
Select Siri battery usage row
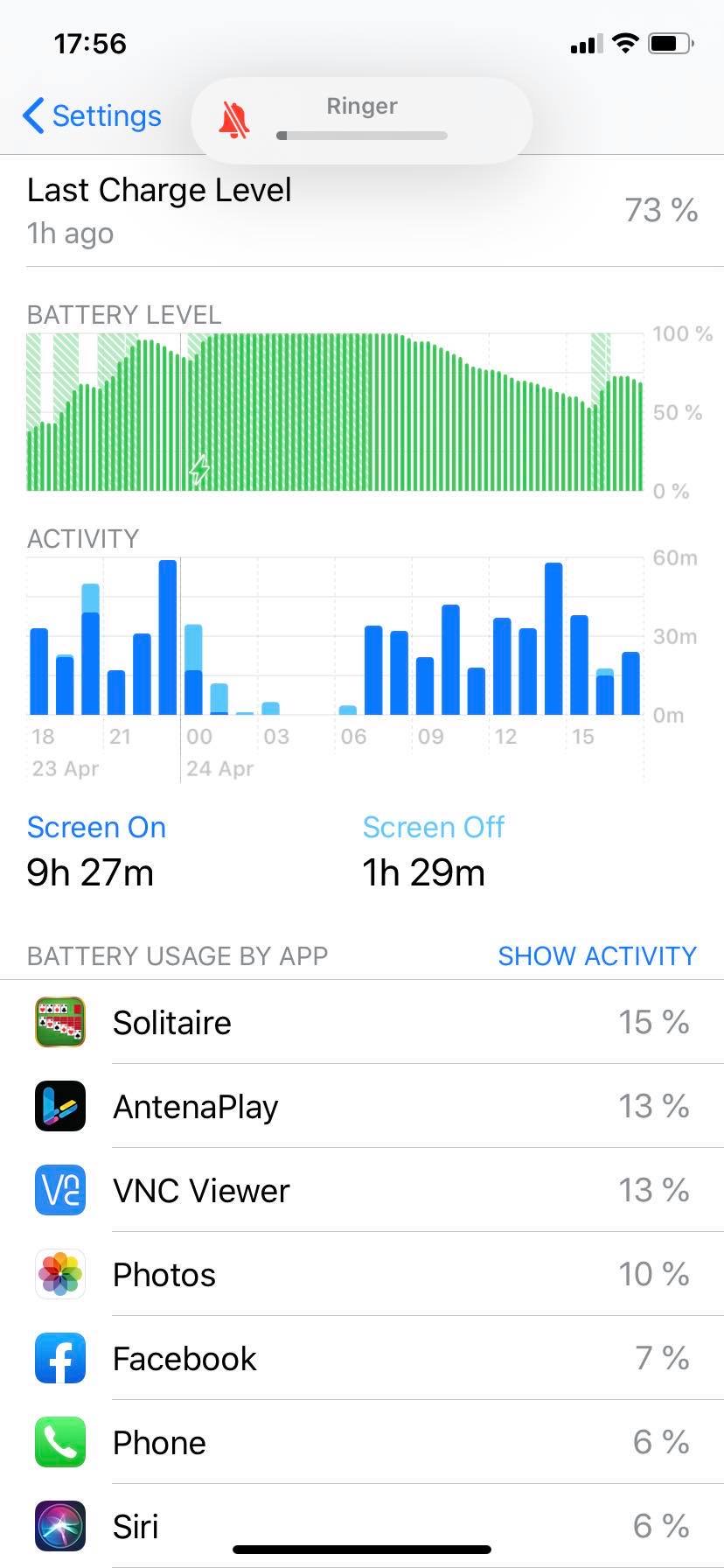pyautogui.click(x=362, y=1526)
